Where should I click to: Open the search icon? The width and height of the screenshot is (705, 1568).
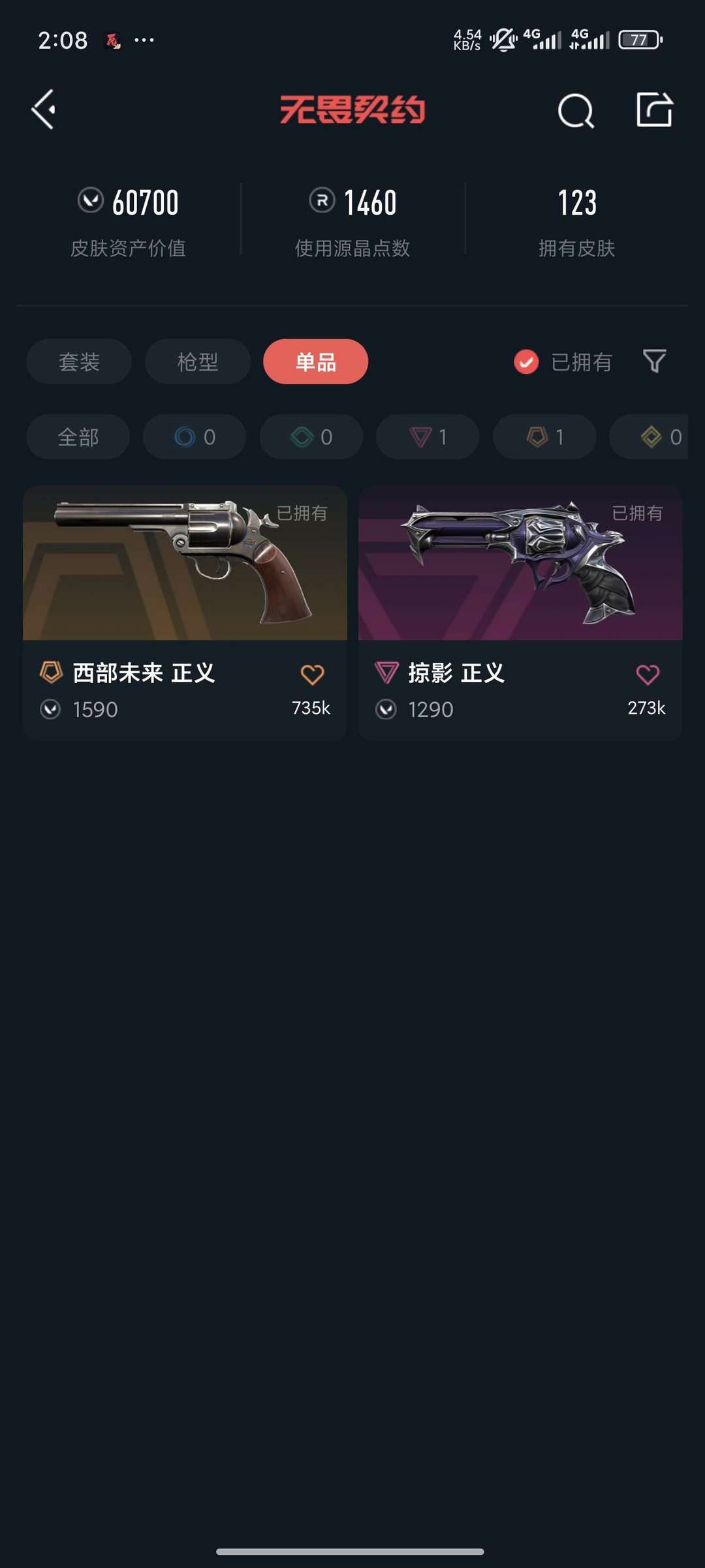click(576, 110)
